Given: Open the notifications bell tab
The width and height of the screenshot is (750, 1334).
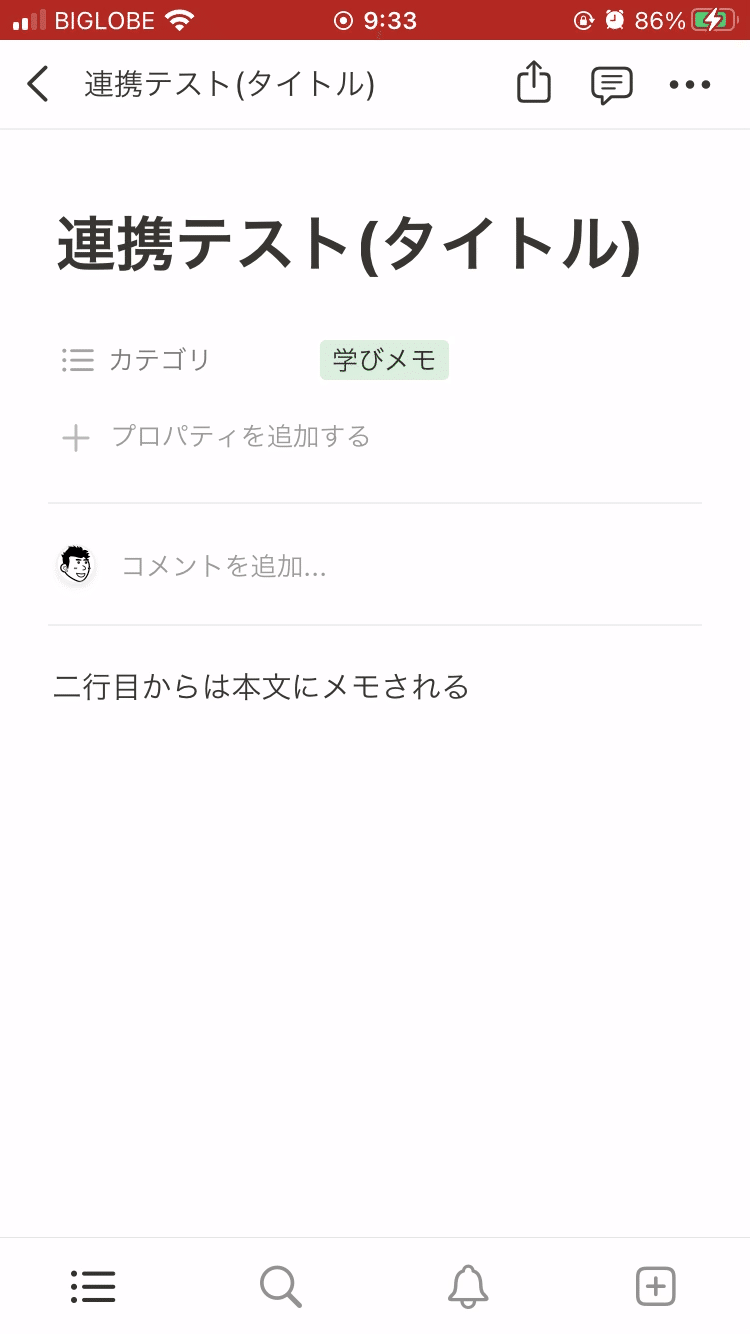Looking at the screenshot, I should pyautogui.click(x=468, y=1286).
